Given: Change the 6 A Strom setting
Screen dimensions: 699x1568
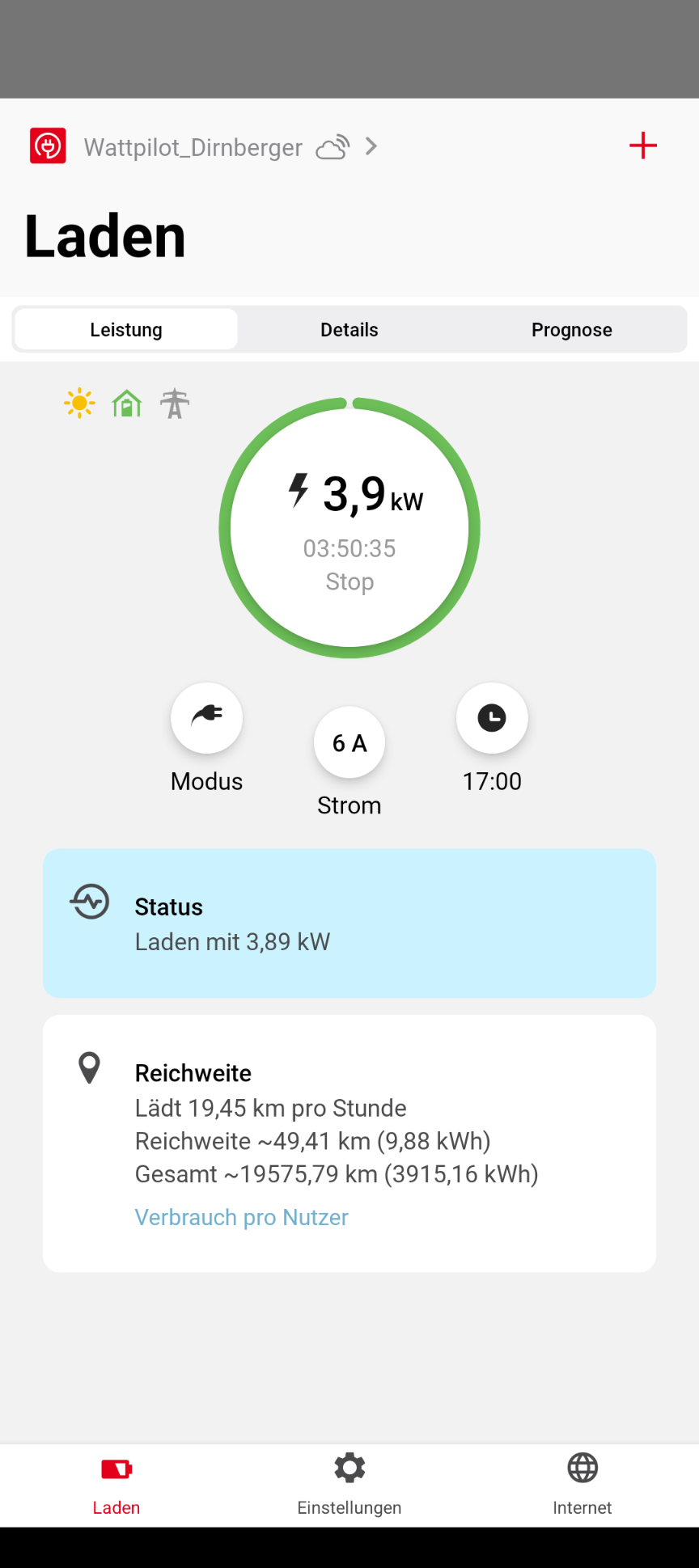Looking at the screenshot, I should pos(349,742).
